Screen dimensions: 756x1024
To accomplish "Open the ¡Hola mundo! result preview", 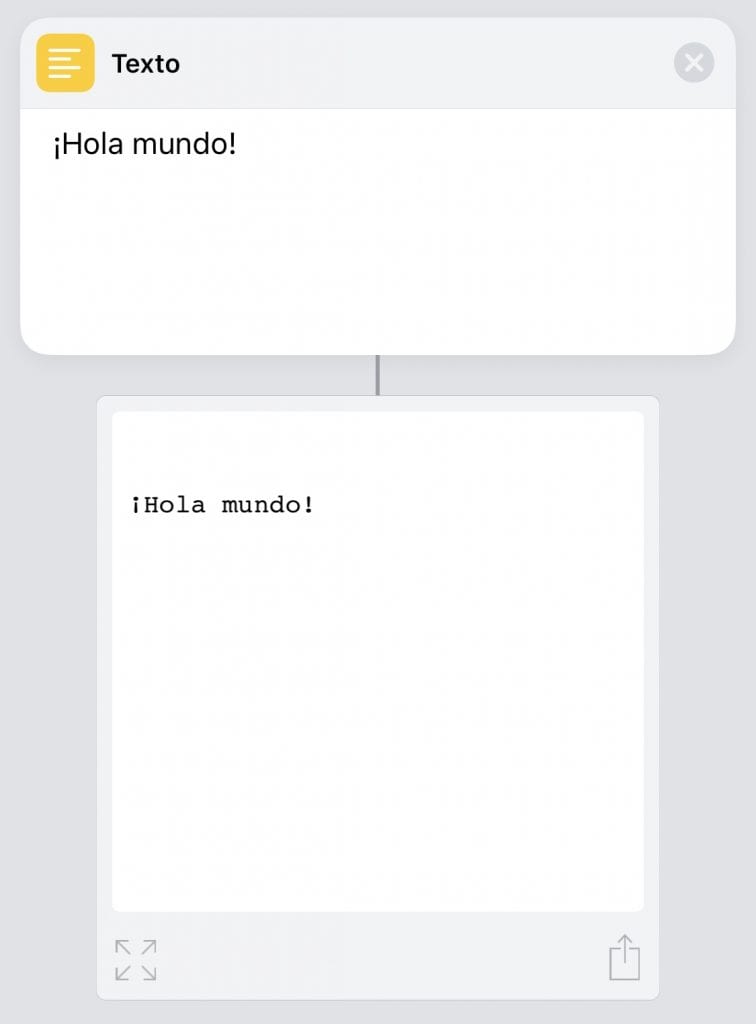I will point(377,660).
